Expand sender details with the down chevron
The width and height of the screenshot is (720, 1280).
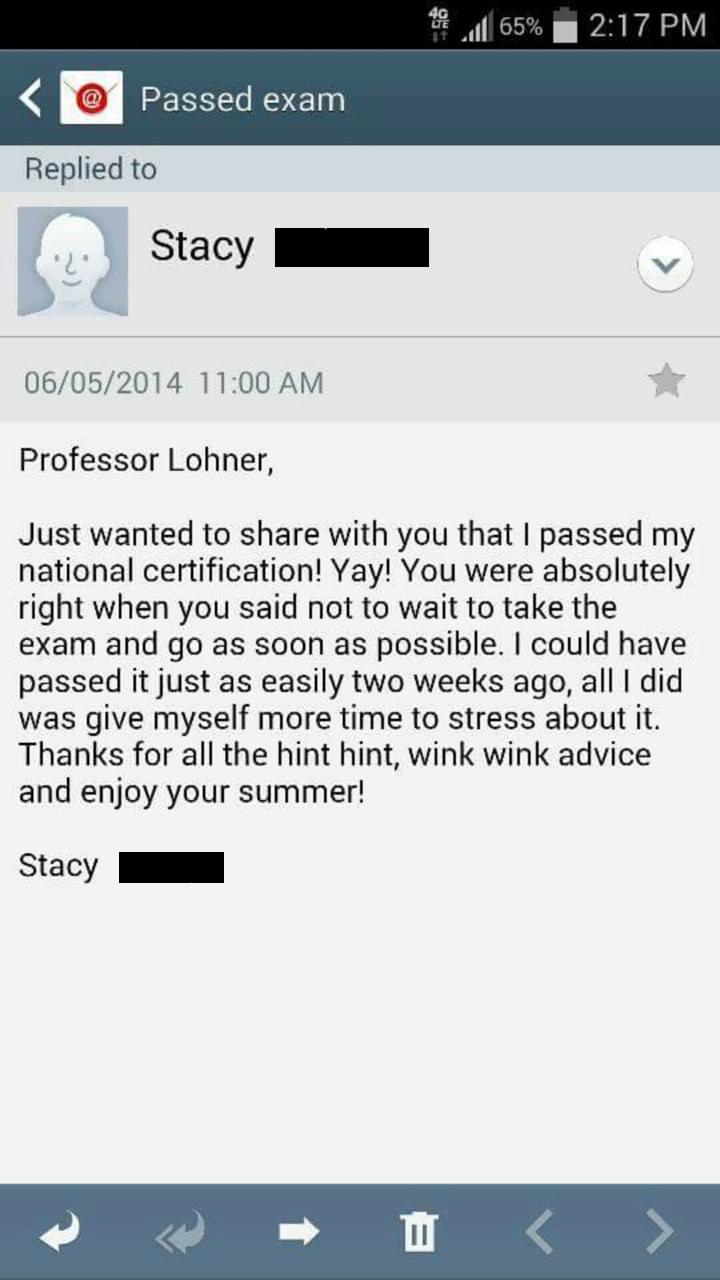point(665,265)
